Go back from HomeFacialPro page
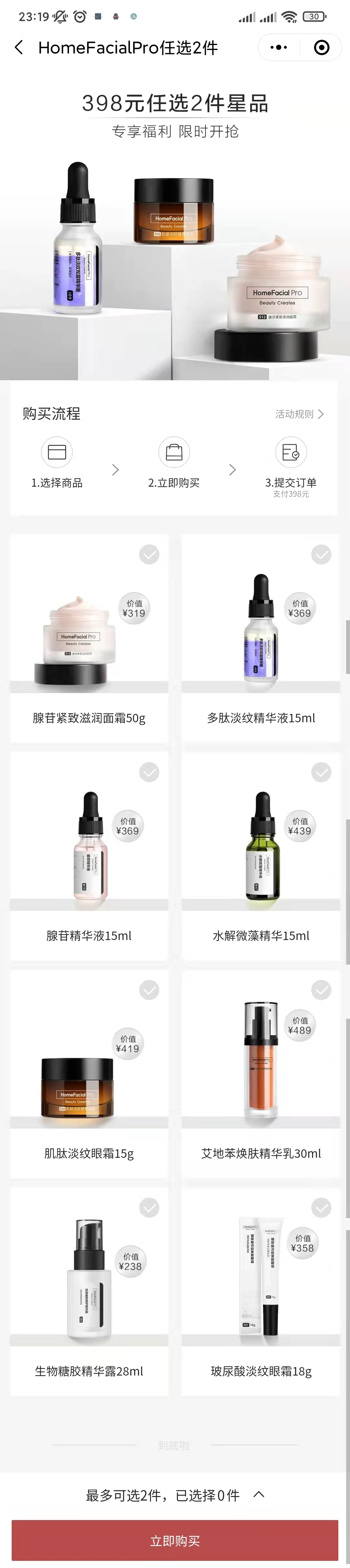The height and width of the screenshot is (1568, 350). point(19,48)
